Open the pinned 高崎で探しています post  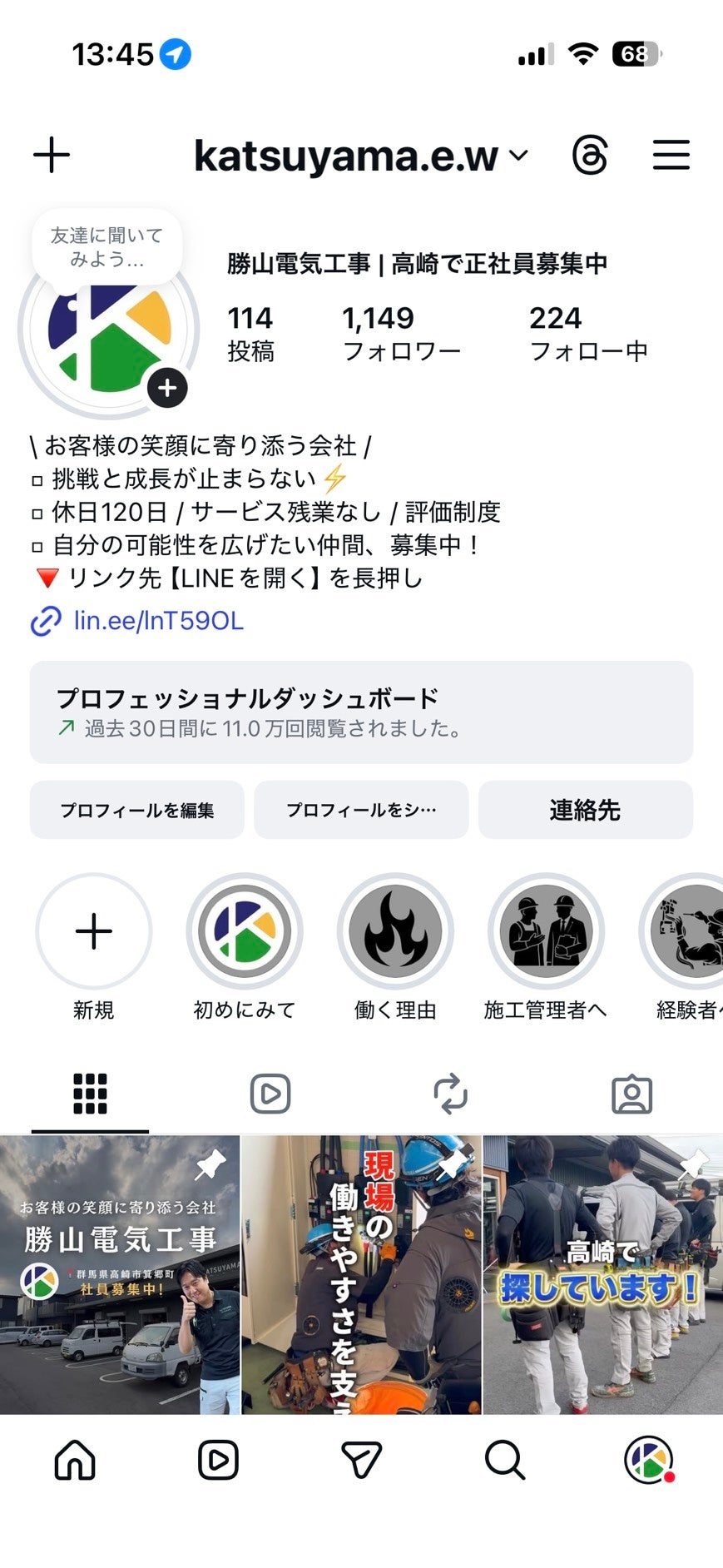click(602, 1274)
